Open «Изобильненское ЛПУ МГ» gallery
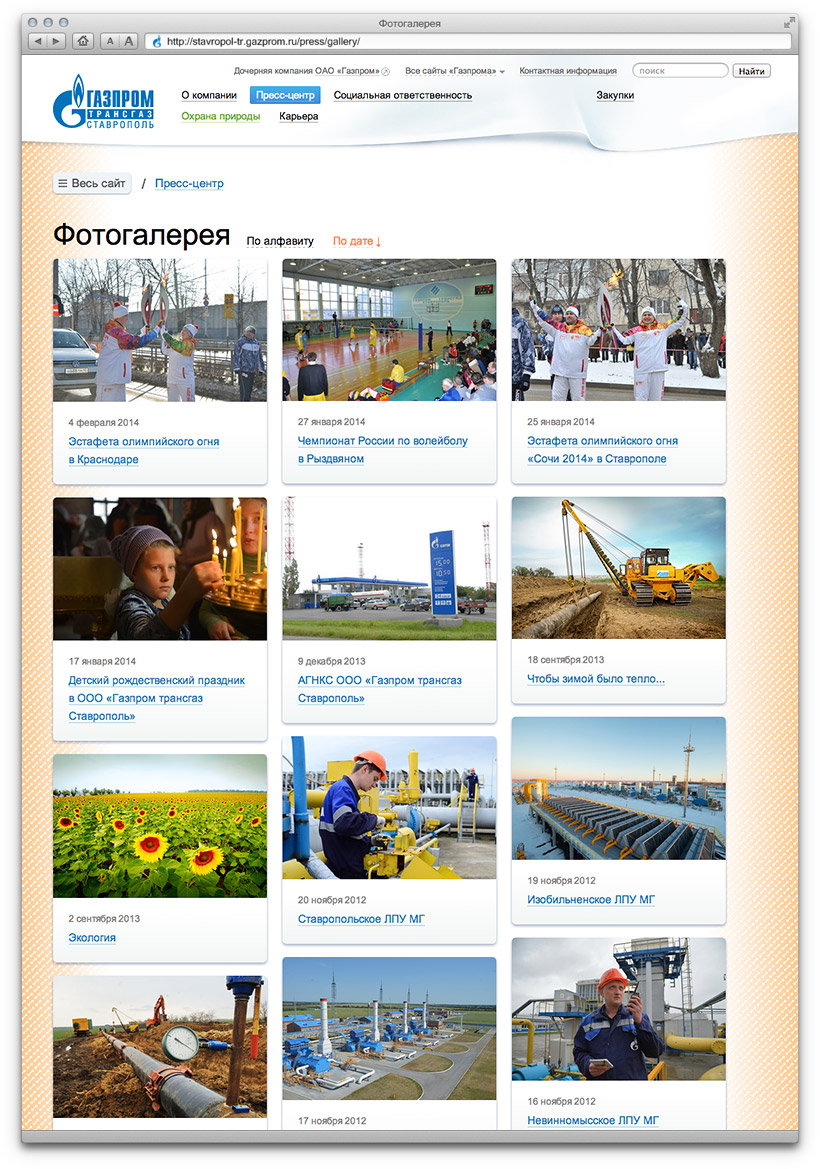The image size is (820, 1169). [x=591, y=899]
